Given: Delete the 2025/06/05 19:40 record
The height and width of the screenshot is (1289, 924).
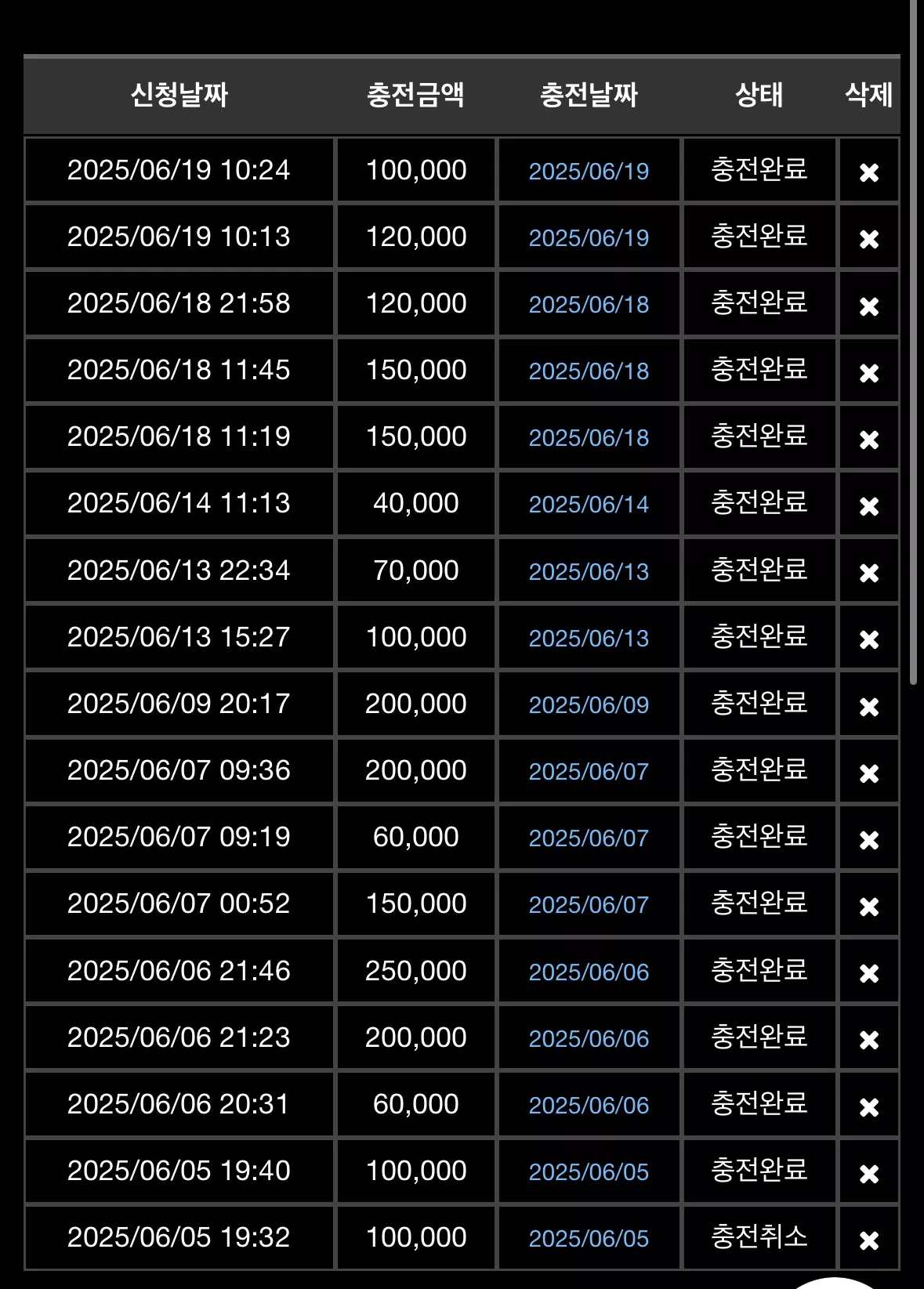Looking at the screenshot, I should click(869, 1173).
